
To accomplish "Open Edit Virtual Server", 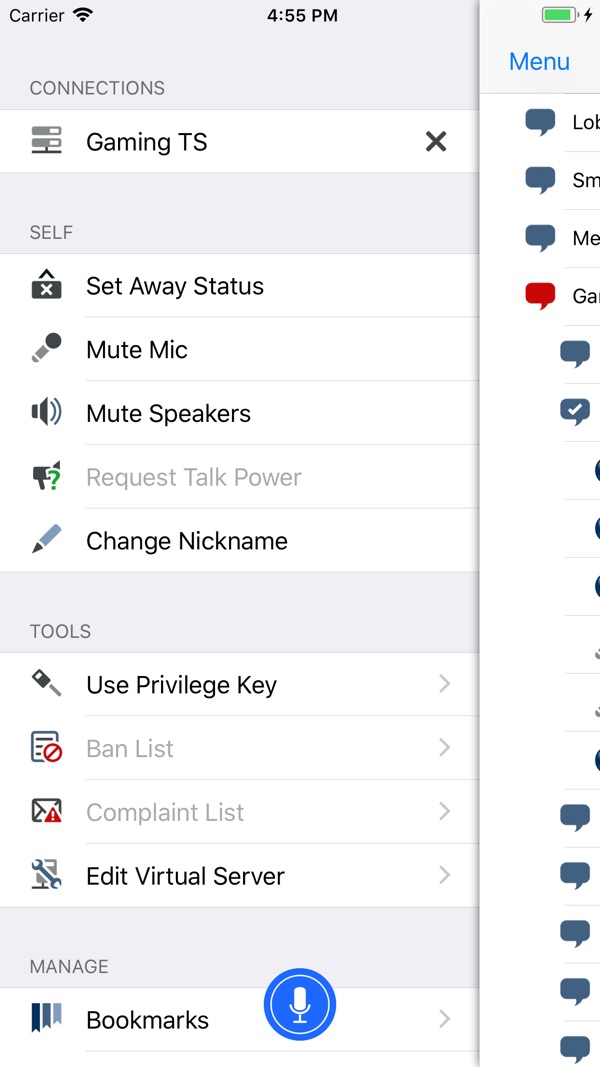I will (x=185, y=876).
